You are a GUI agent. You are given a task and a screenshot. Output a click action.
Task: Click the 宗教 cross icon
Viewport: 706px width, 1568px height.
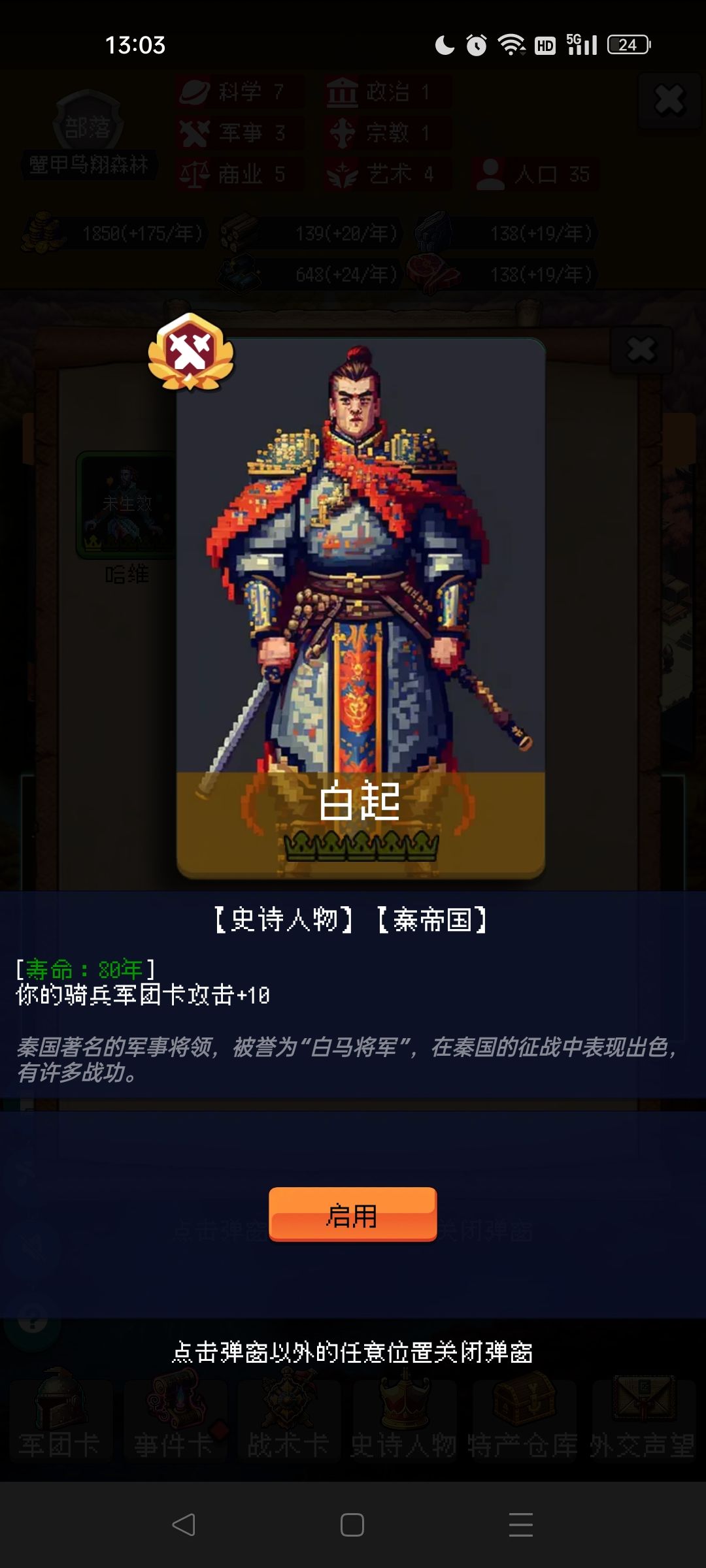[343, 134]
